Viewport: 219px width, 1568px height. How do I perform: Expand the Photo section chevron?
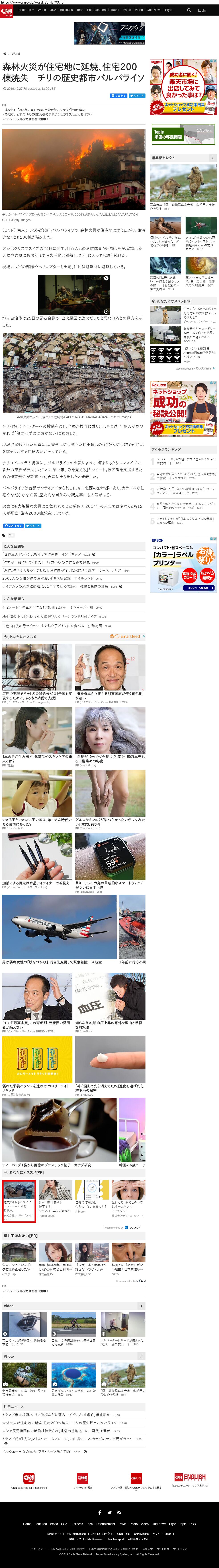[x=141, y=1356]
